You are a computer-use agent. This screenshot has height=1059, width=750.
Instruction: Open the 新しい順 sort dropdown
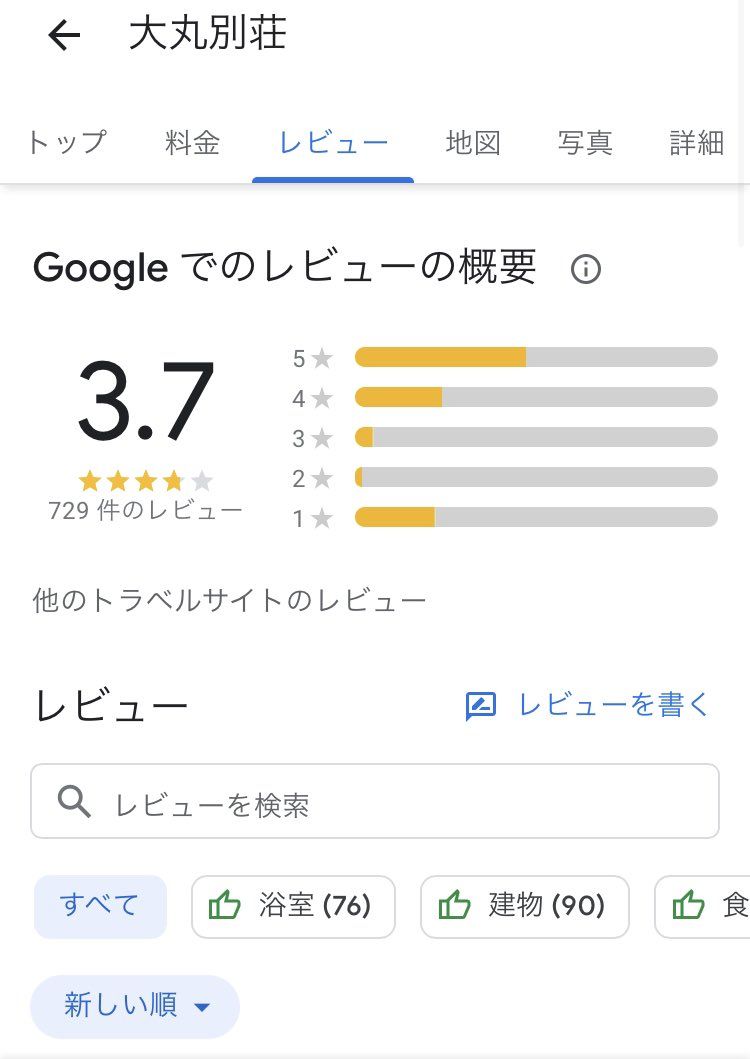[x=134, y=1007]
